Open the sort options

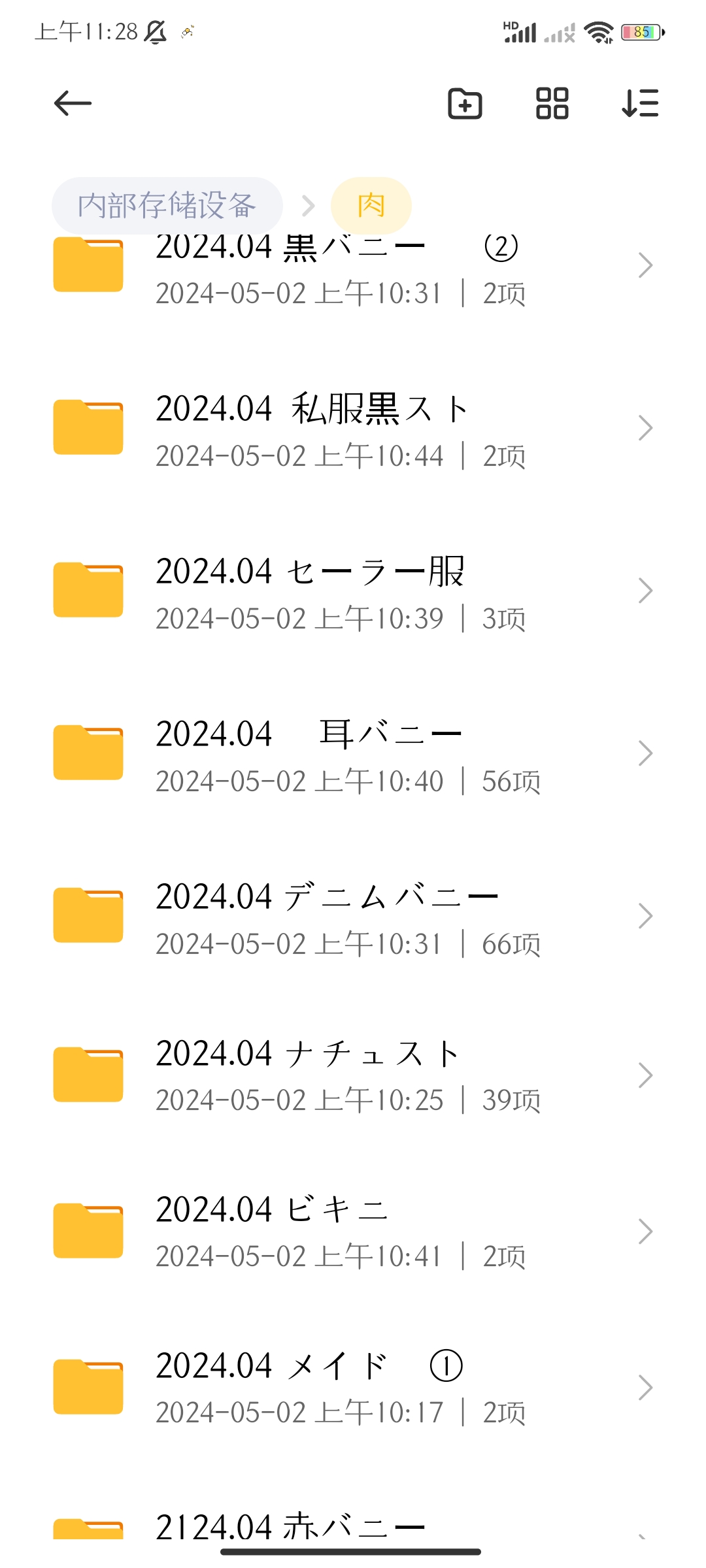pos(640,103)
